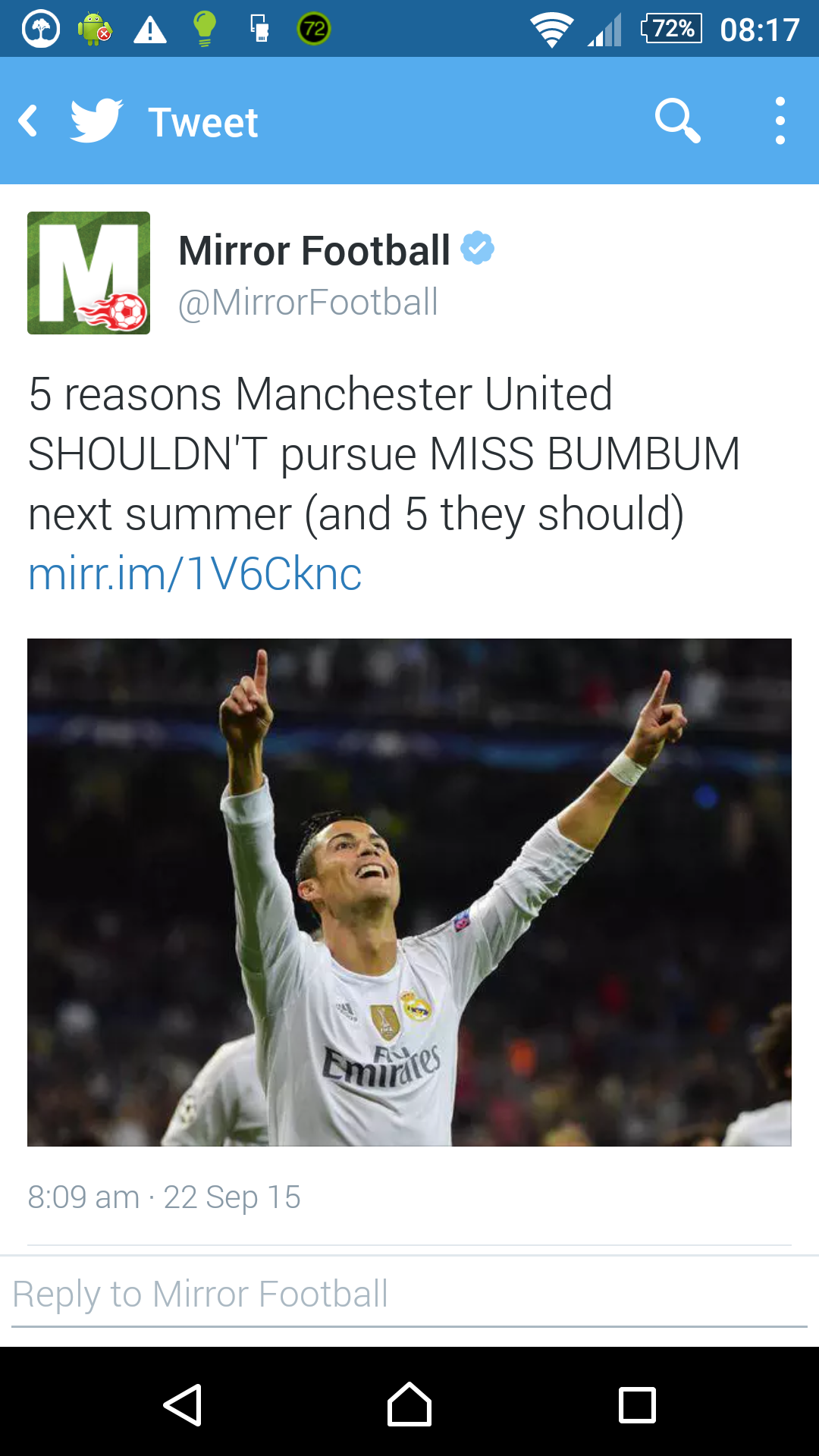819x1456 pixels.
Task: View the tweet's attached photo
Action: pos(409,893)
